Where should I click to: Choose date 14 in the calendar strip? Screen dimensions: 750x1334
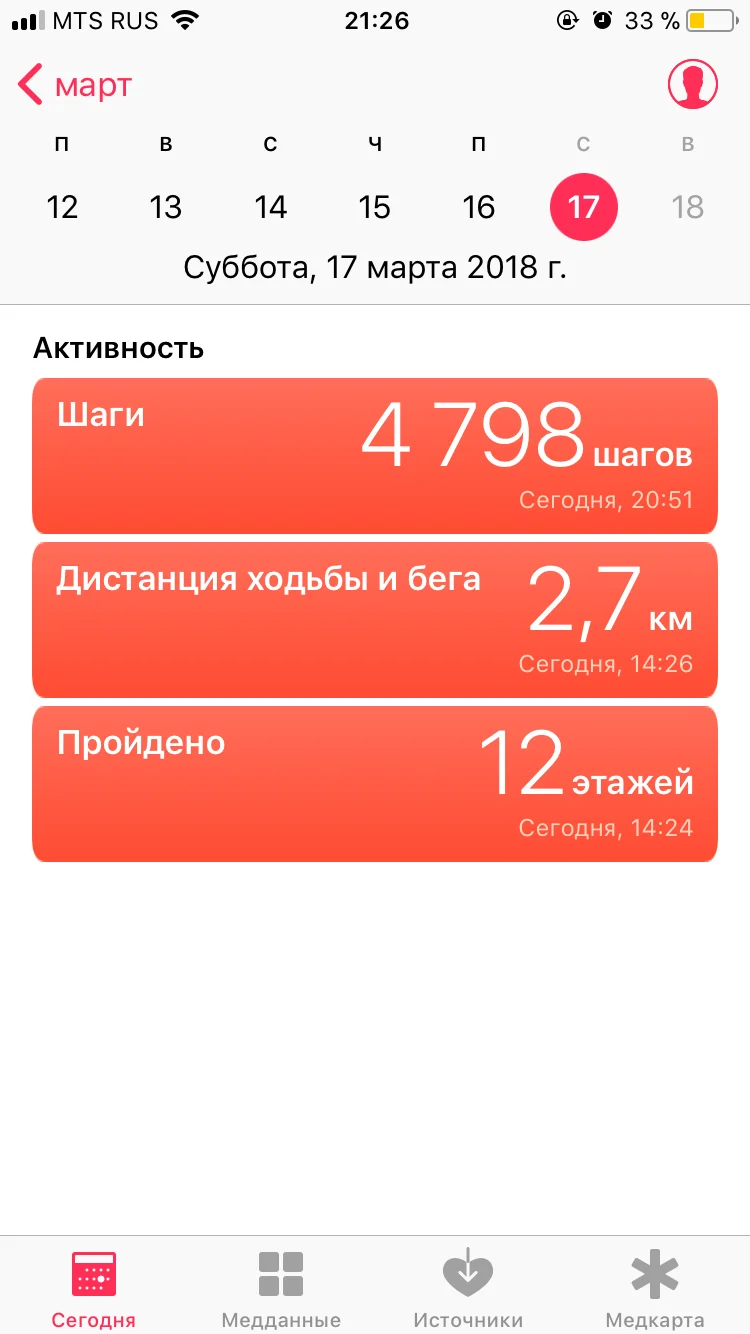pyautogui.click(x=270, y=207)
